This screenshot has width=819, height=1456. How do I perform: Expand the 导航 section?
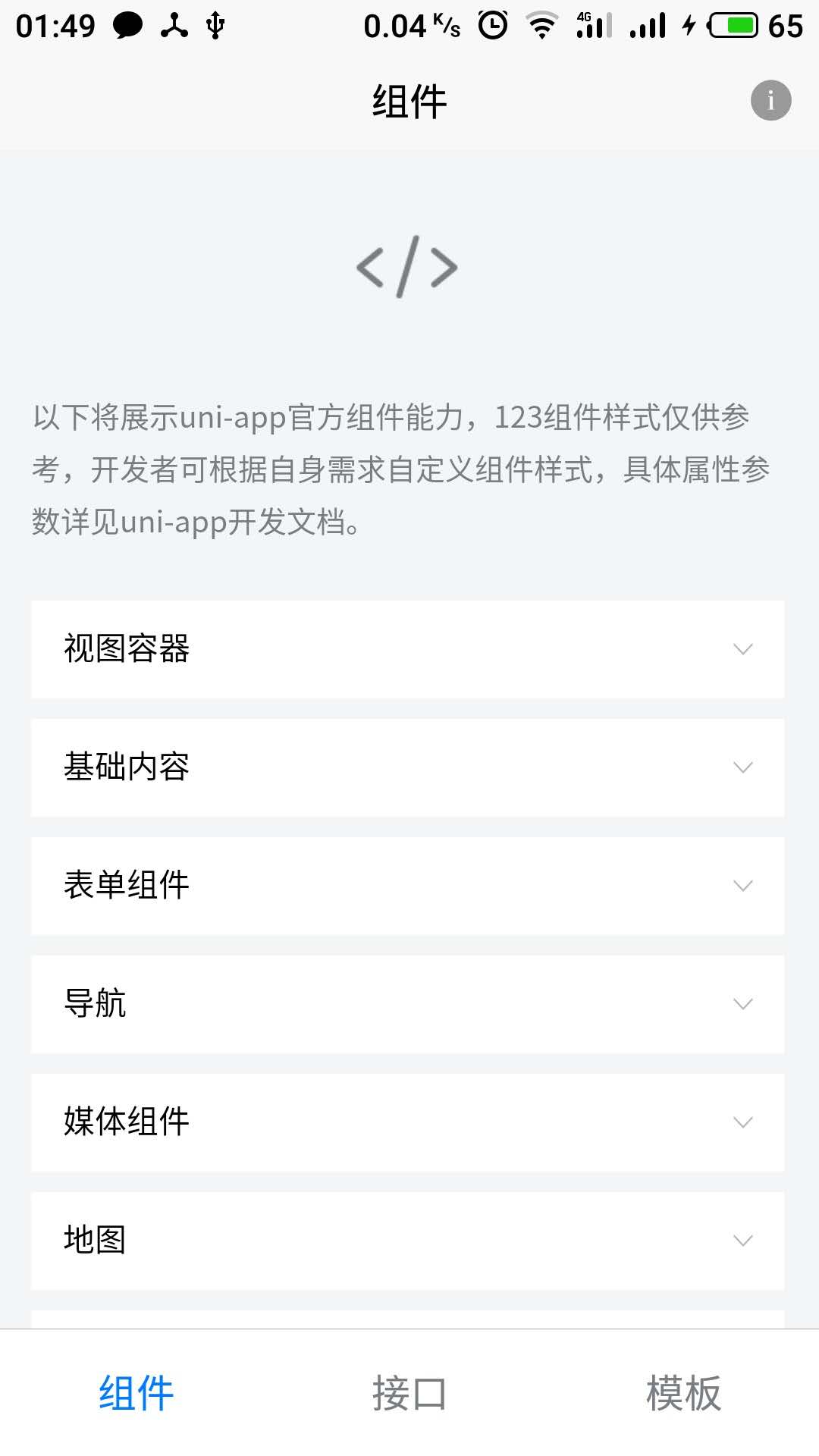coord(407,1004)
